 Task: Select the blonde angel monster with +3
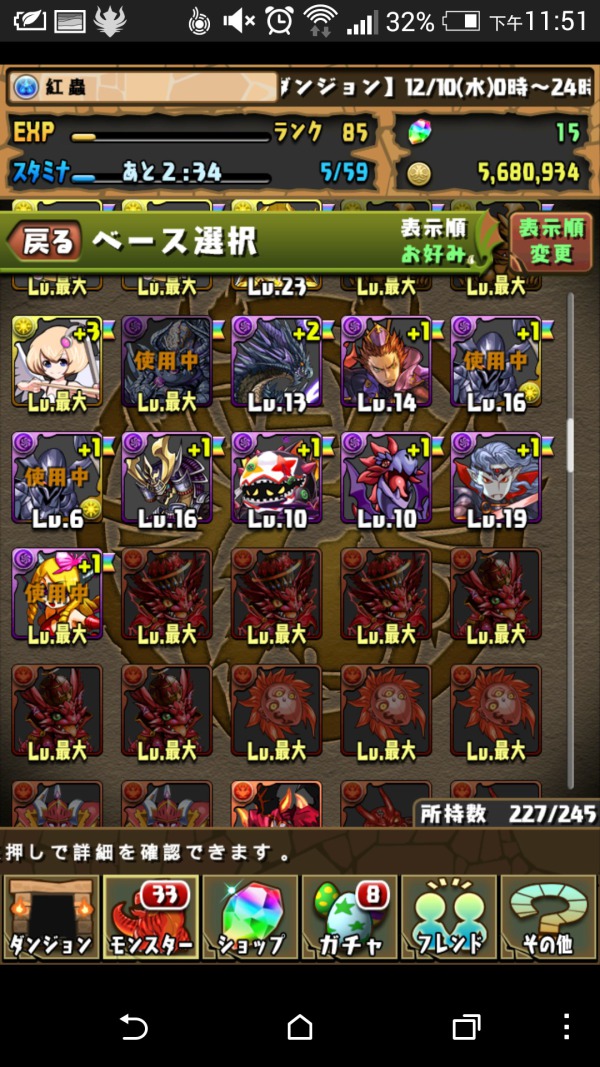(57, 362)
